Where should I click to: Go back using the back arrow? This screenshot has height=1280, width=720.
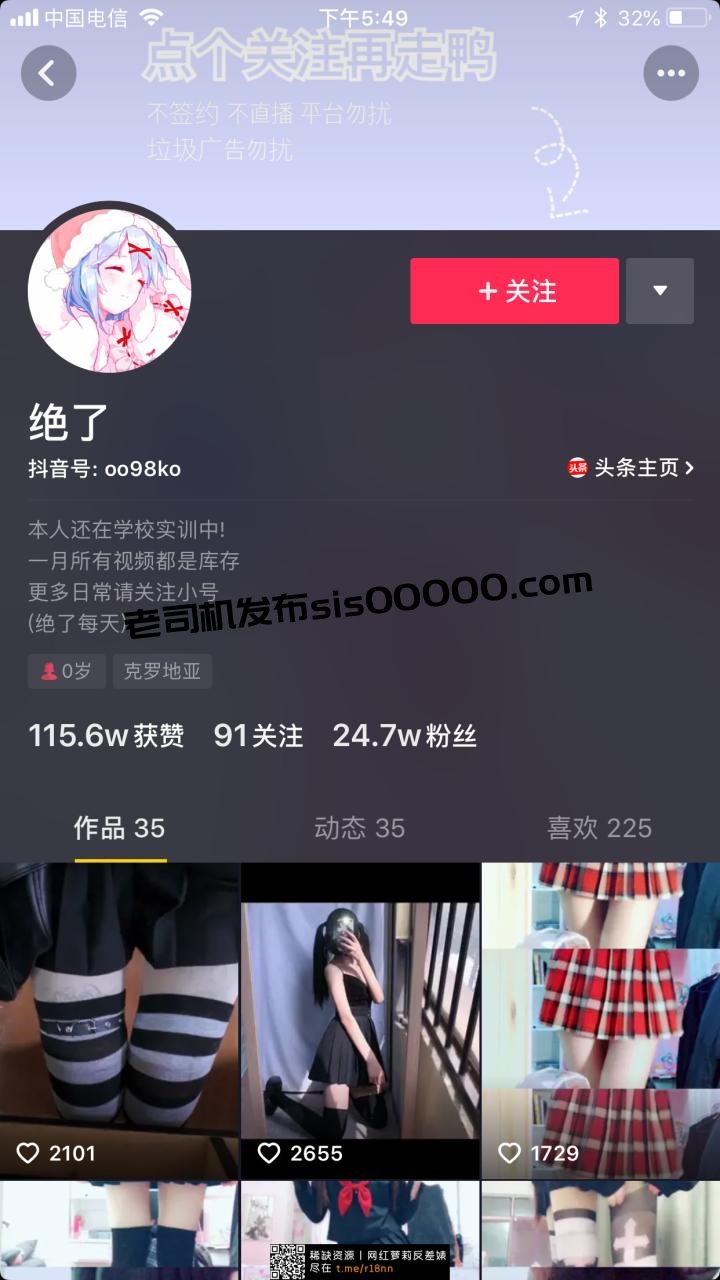click(x=49, y=72)
